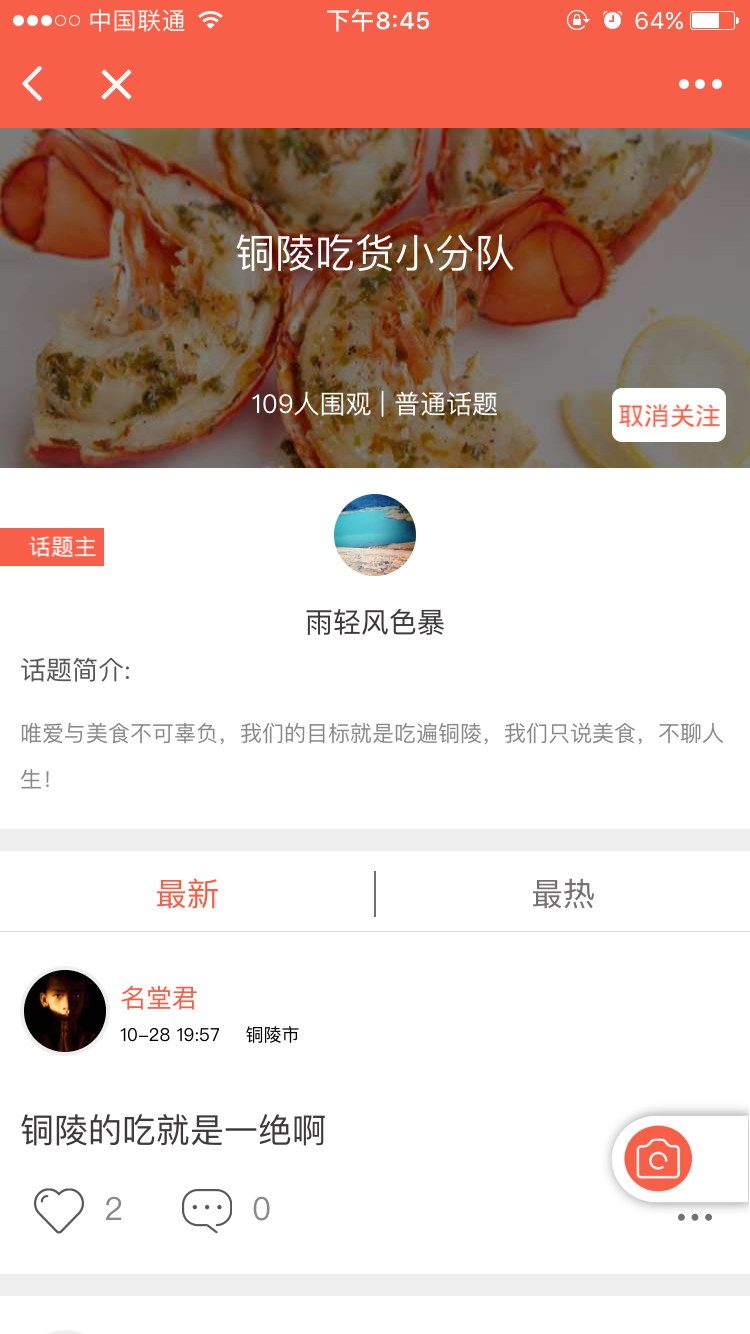The image size is (750, 1334).
Task: Open the overflow menu in the header
Action: (x=700, y=85)
